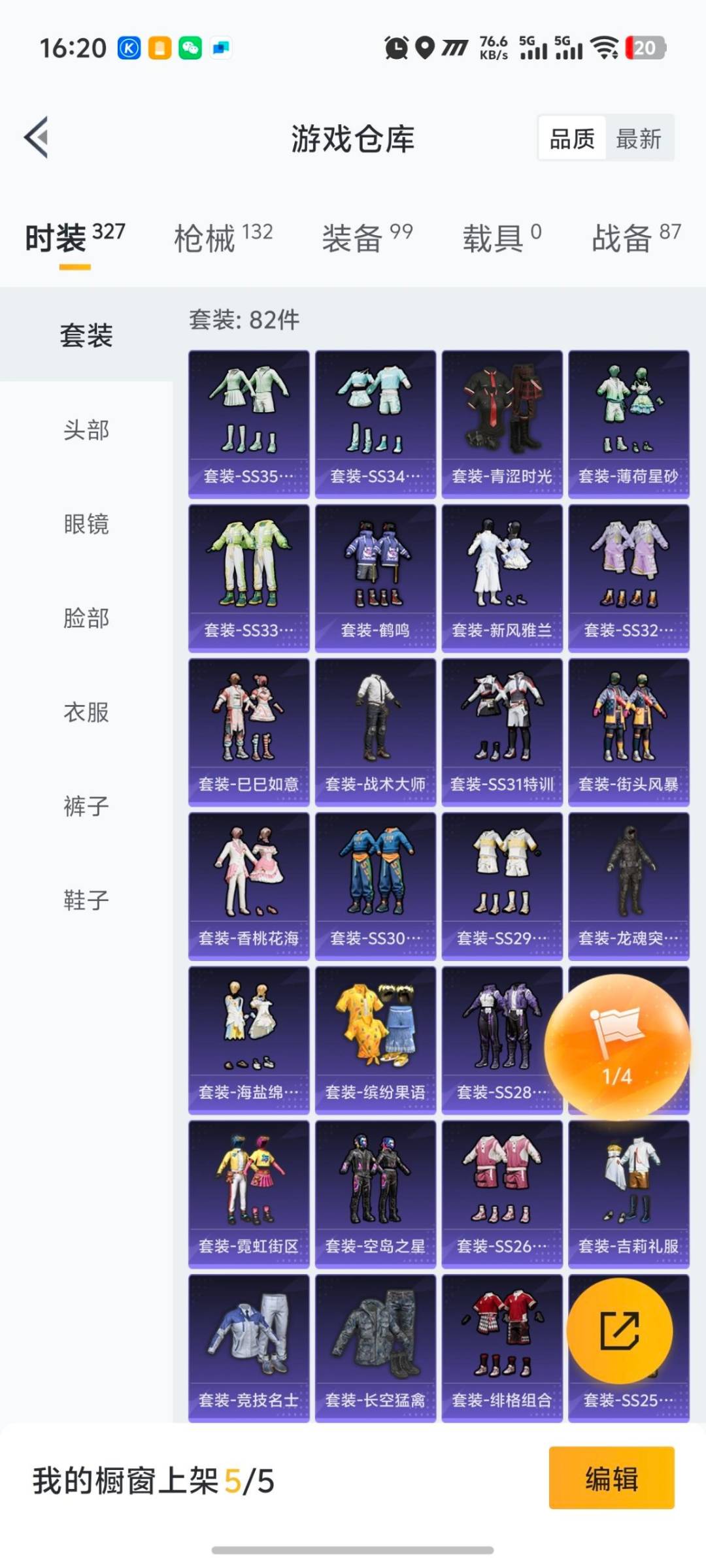Image resolution: width=706 pixels, height=1568 pixels.
Task: Tap the back arrow to exit 游戏仓库
Action: tap(36, 137)
